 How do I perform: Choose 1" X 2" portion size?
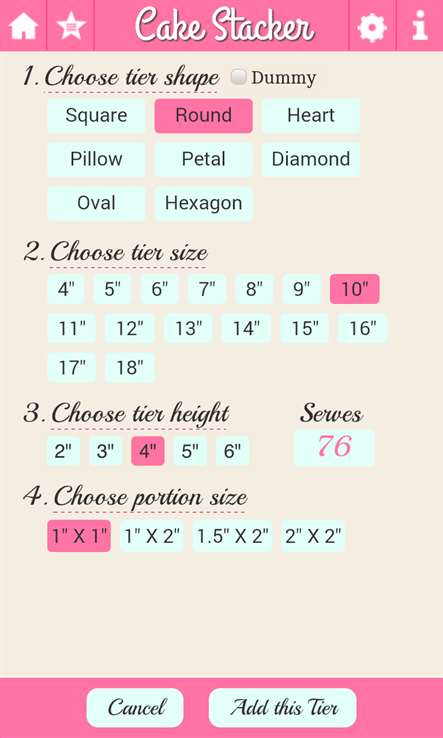coord(152,536)
